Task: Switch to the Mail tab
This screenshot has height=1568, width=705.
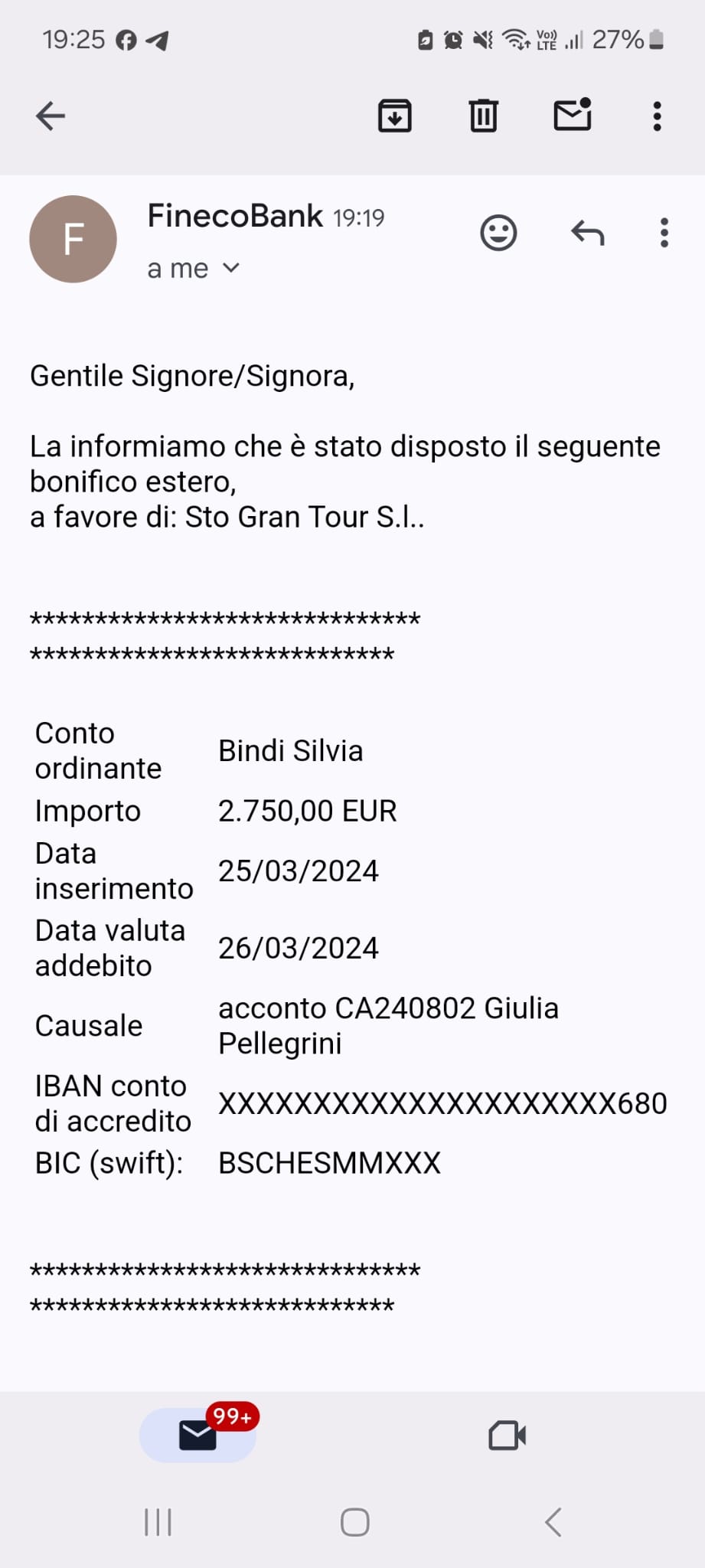Action: point(197,1436)
